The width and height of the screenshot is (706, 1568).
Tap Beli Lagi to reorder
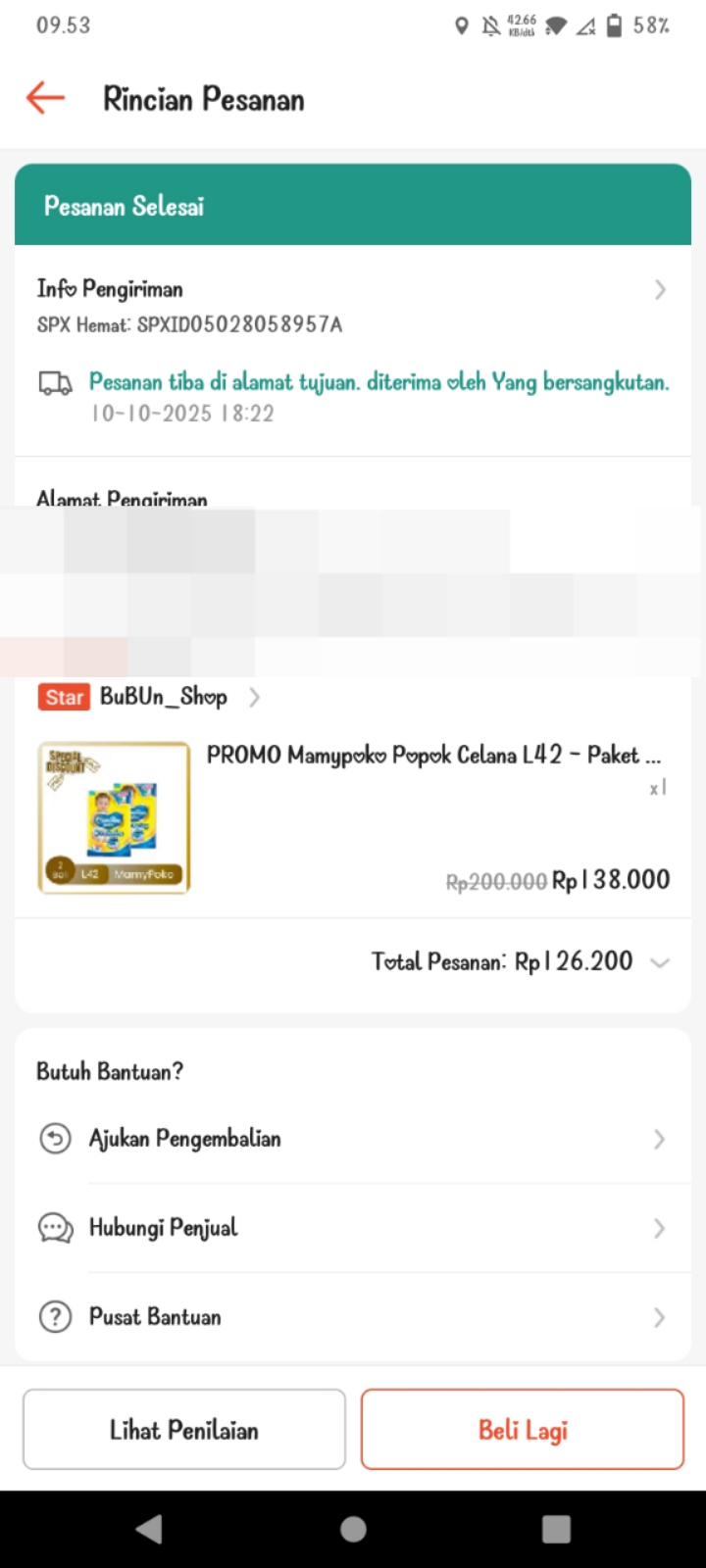(522, 1430)
